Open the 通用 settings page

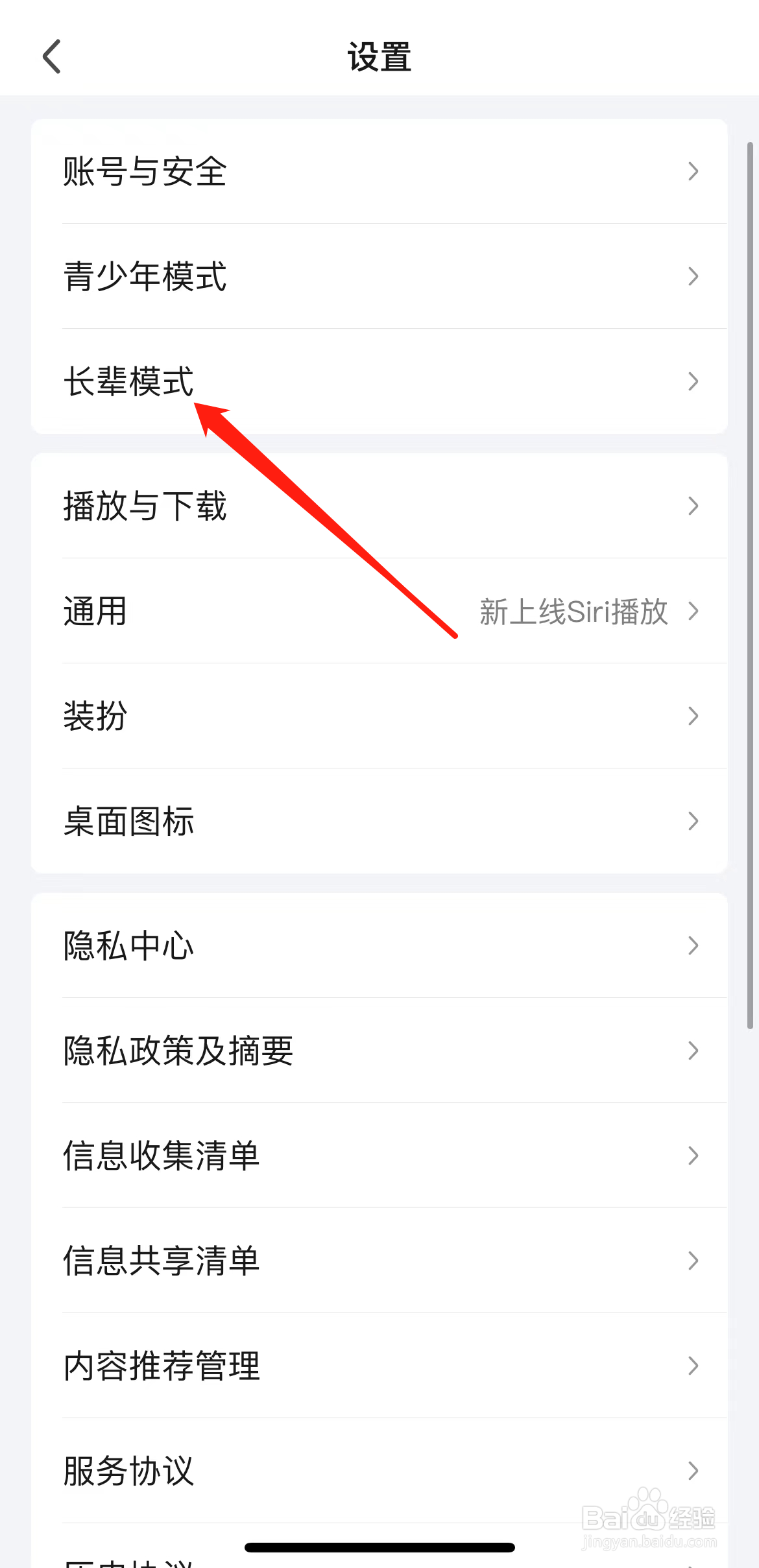point(93,612)
